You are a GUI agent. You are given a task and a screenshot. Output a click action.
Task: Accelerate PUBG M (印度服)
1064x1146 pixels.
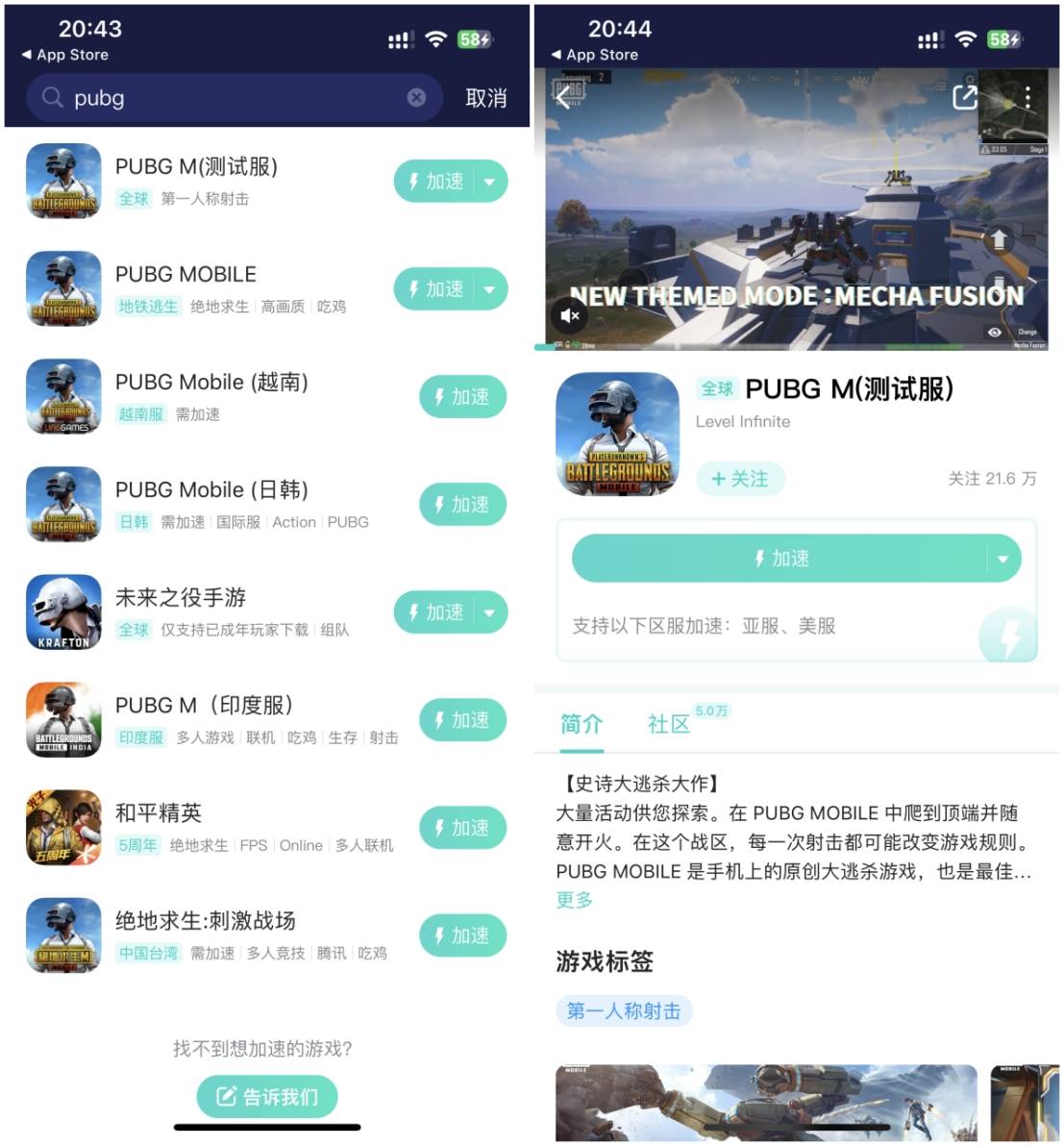coord(462,720)
